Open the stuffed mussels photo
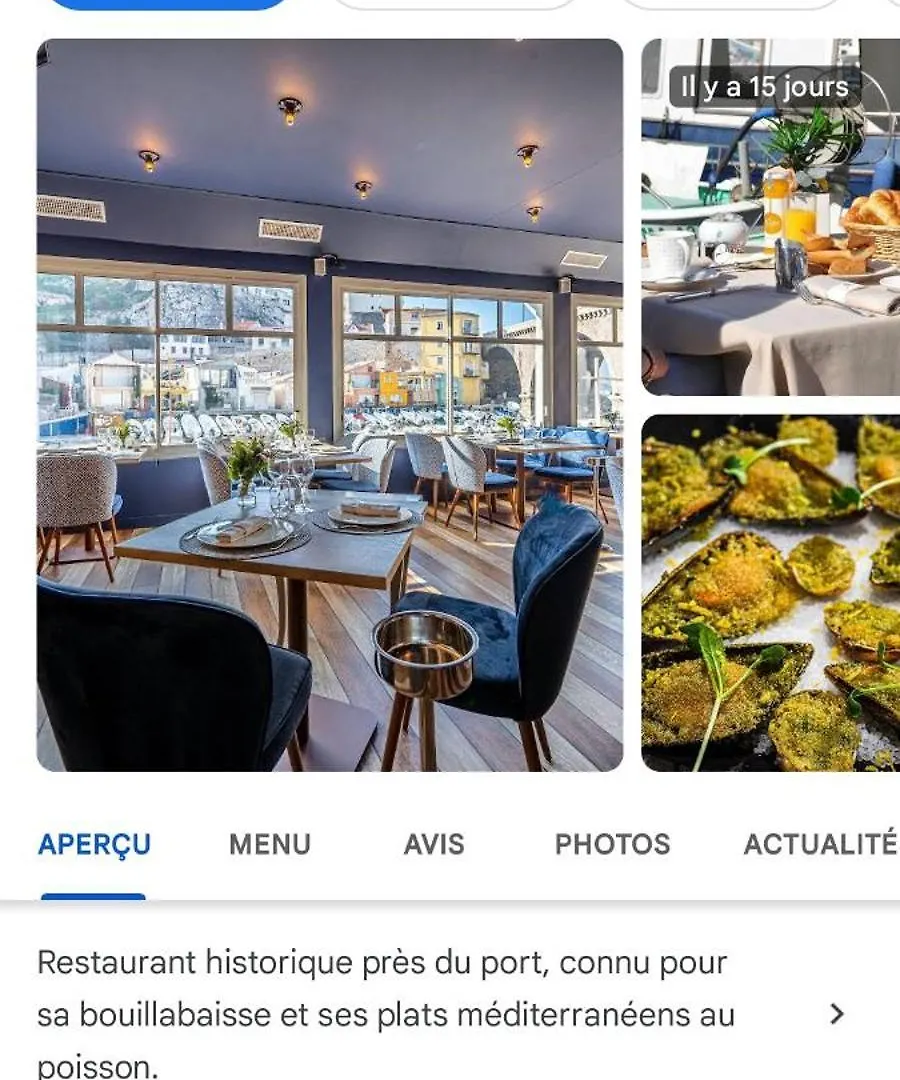Viewport: 900px width, 1080px height. [x=770, y=592]
